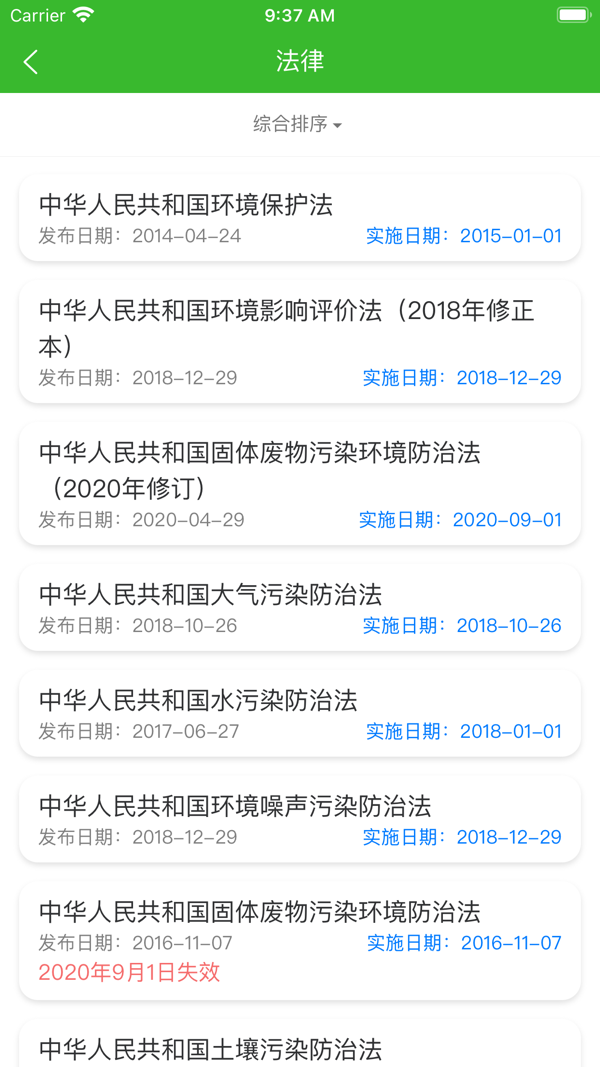
Task: Go back using the top-left arrow
Action: pyautogui.click(x=31, y=62)
